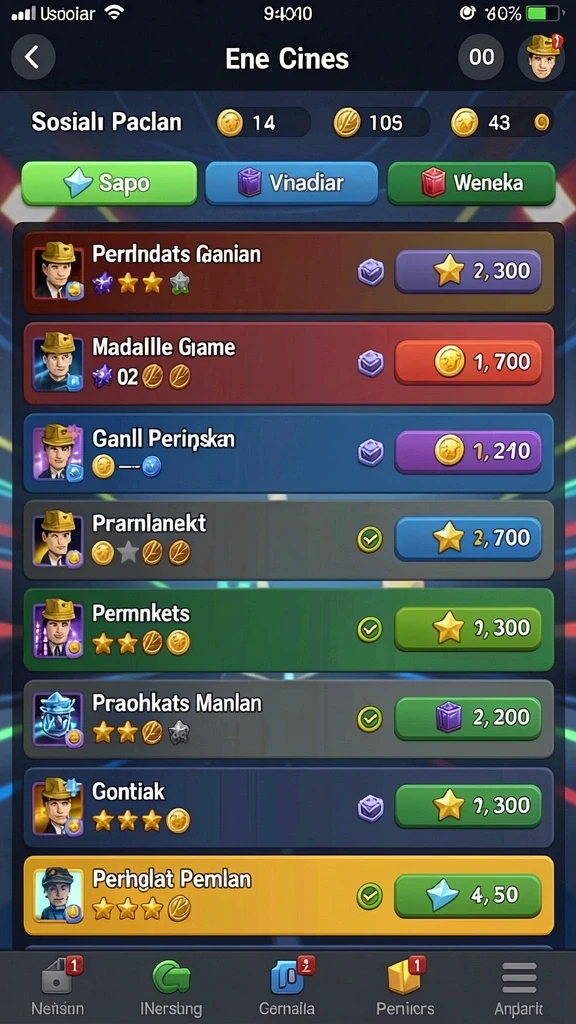This screenshot has width=576, height=1024.
Task: Open the Gontiak row
Action: (x=289, y=807)
